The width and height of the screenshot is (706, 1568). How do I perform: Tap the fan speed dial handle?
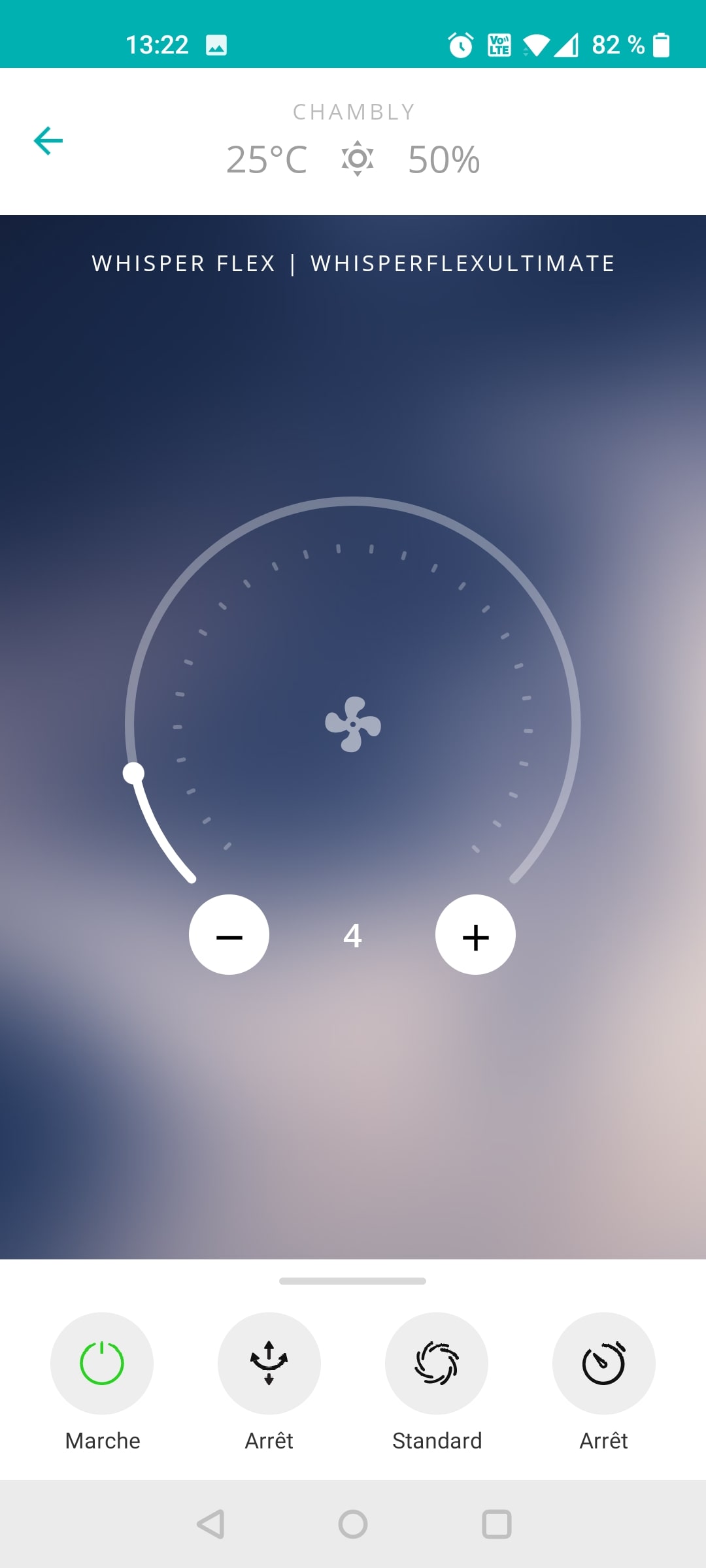pos(134,773)
